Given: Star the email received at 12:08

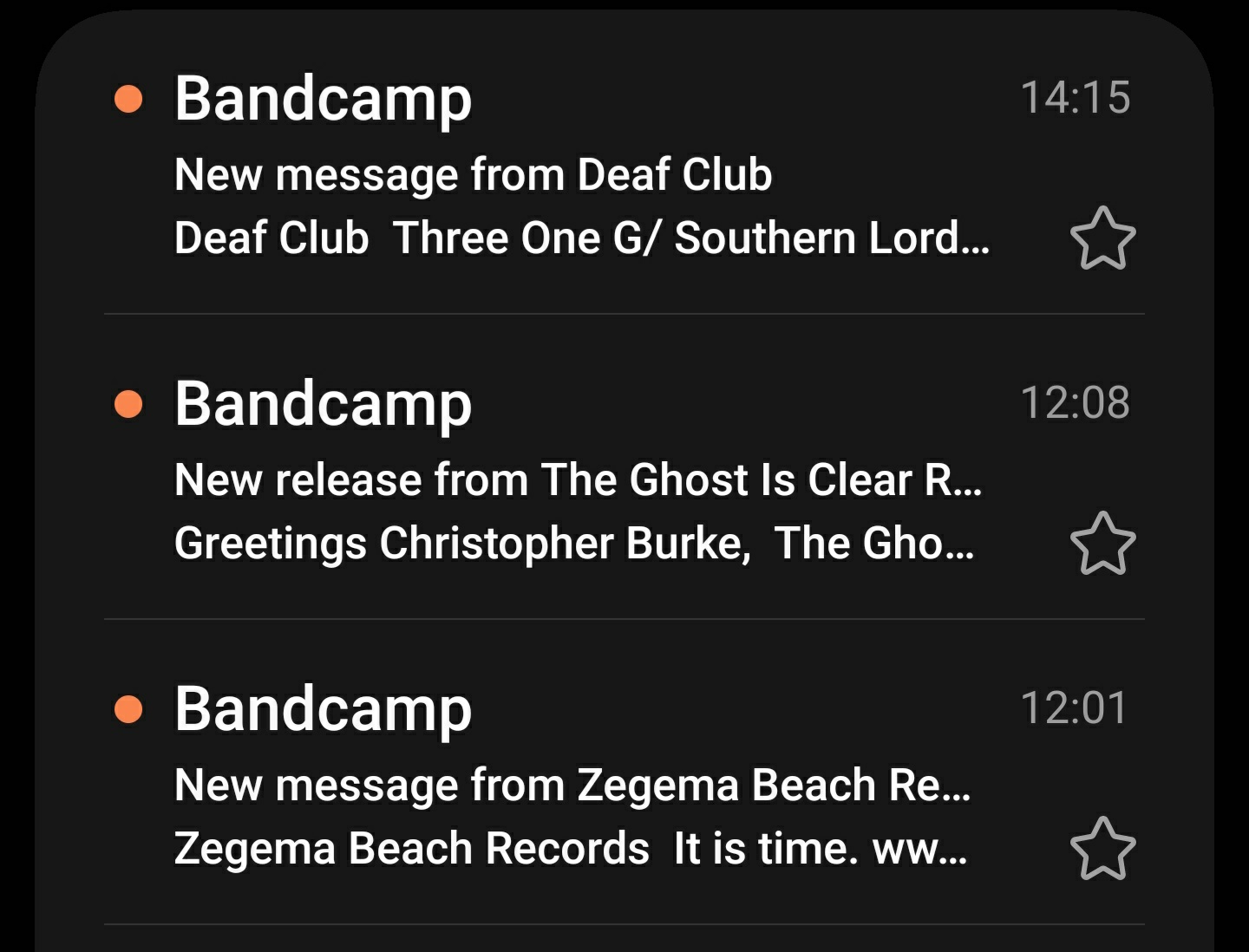Looking at the screenshot, I should tap(1102, 544).
